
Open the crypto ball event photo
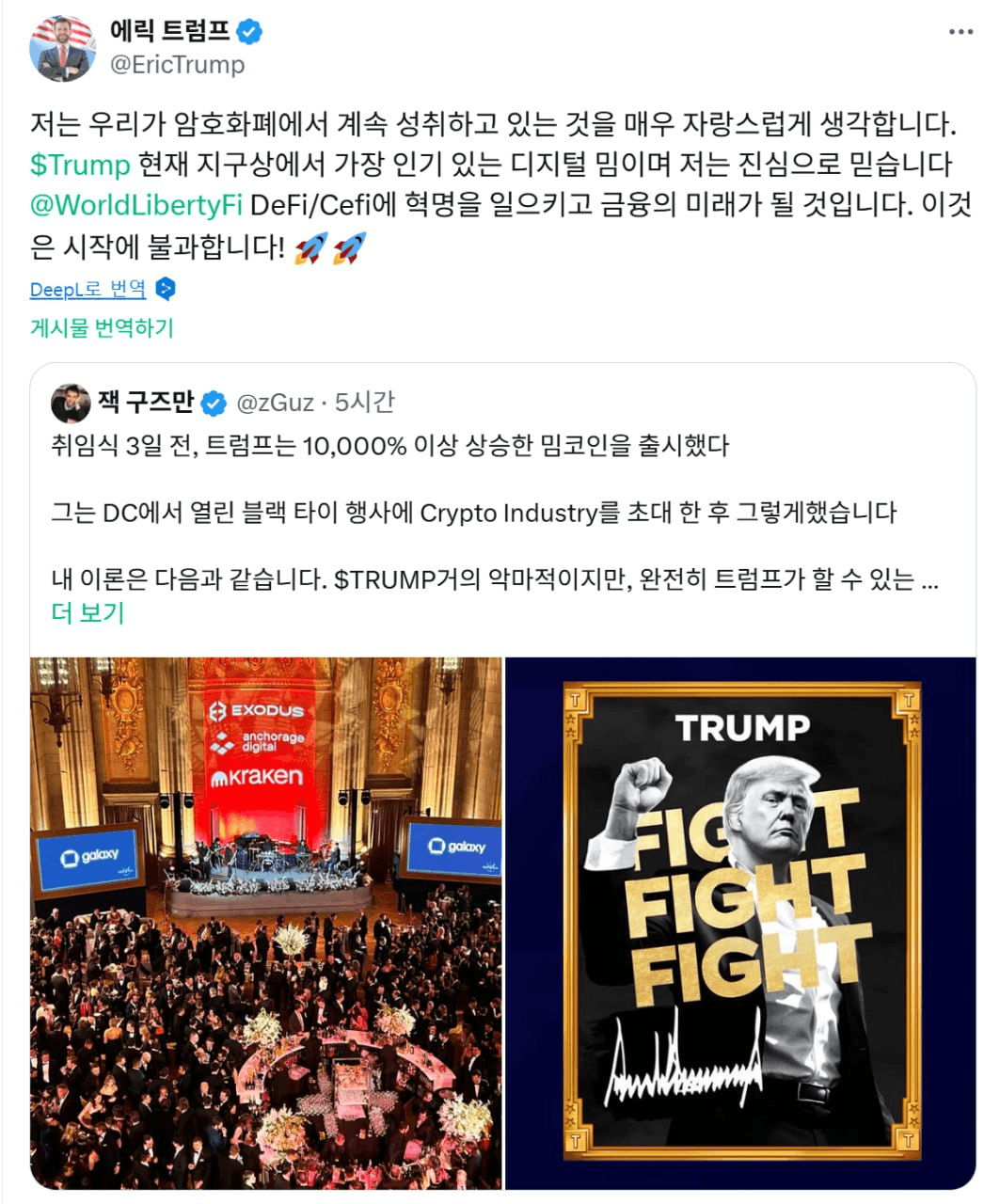pyautogui.click(x=266, y=922)
